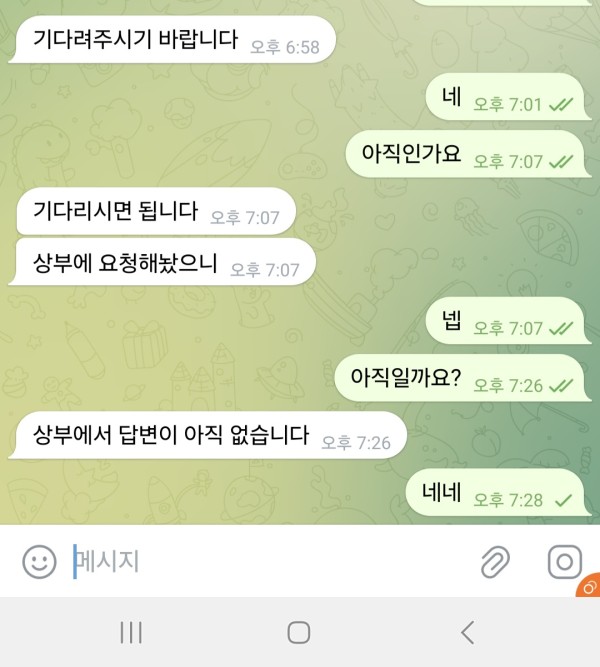The image size is (600, 667).
Task: Attach a file with the paperclip icon
Action: 495,562
